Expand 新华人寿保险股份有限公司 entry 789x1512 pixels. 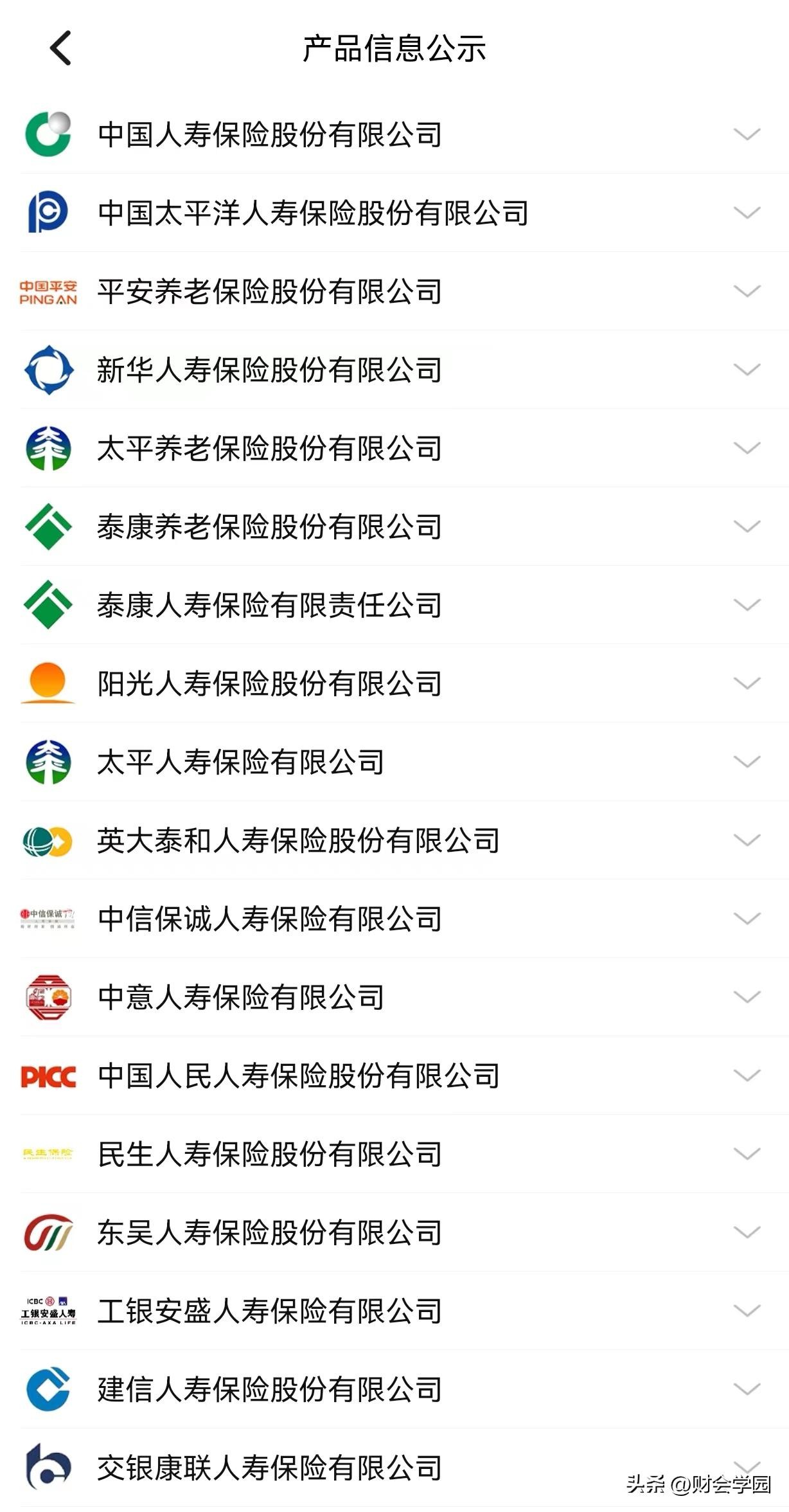[747, 369]
